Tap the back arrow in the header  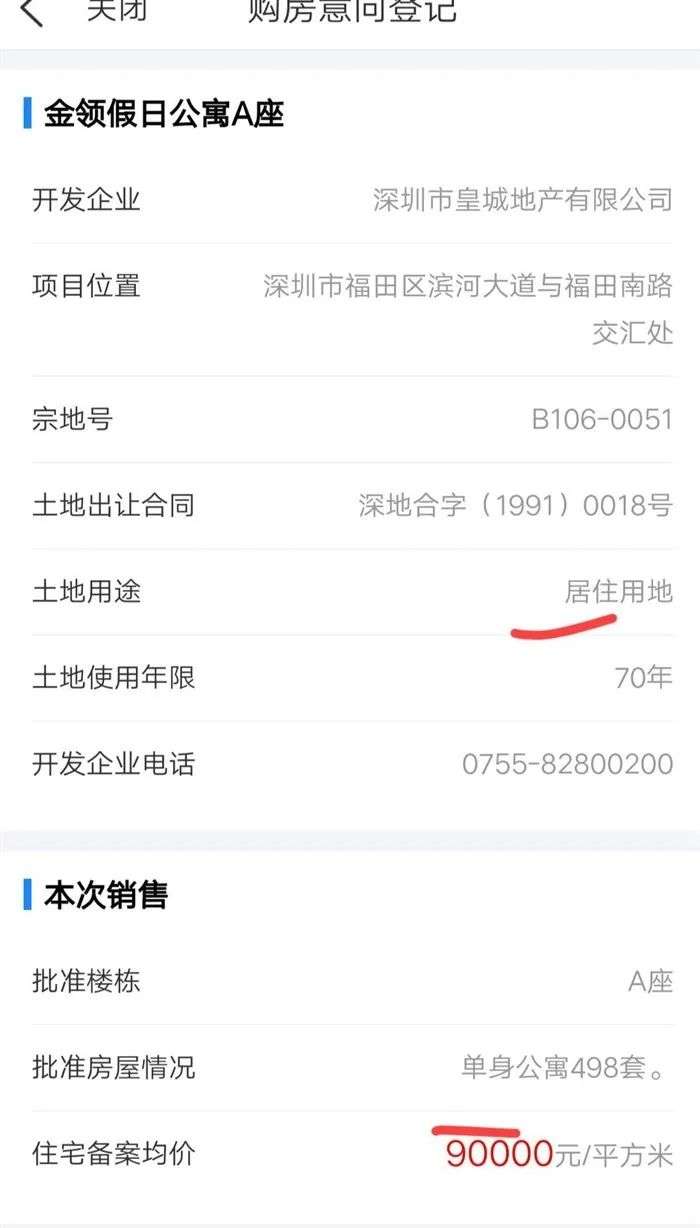(x=32, y=13)
